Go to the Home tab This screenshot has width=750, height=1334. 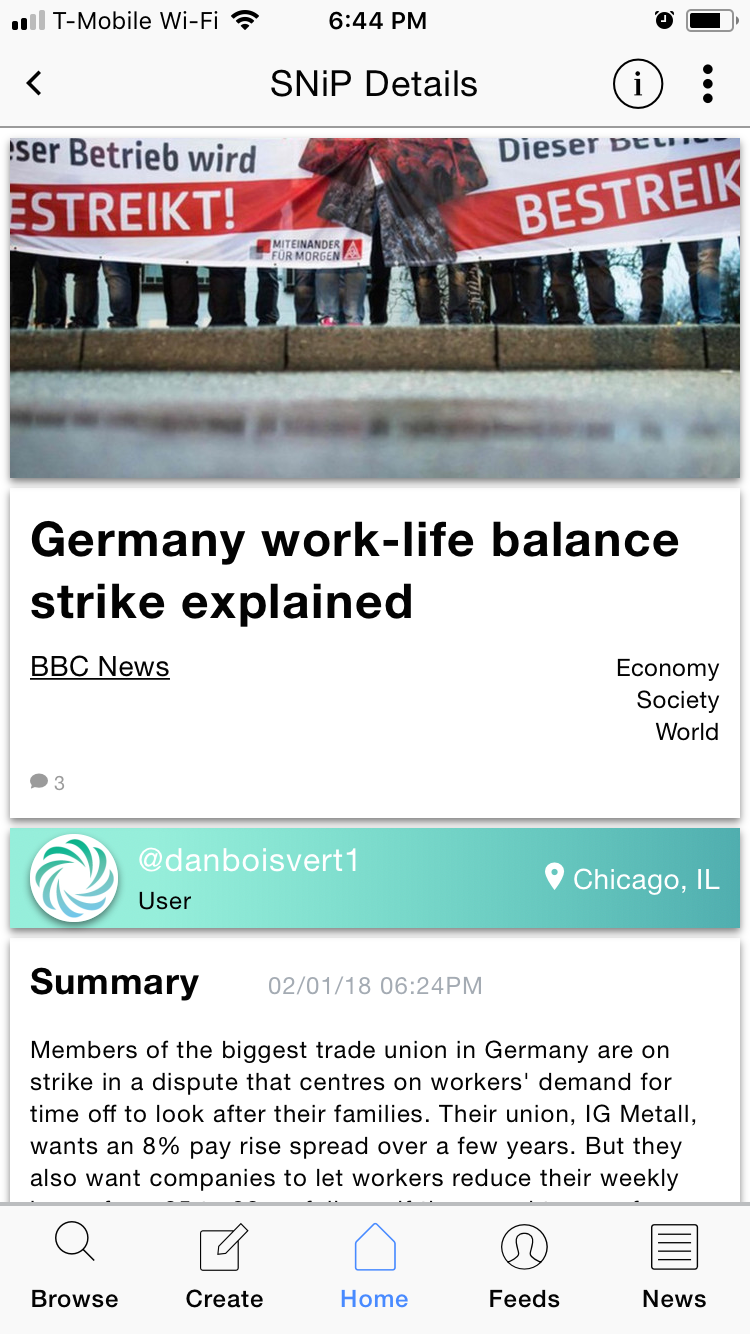[375, 1267]
